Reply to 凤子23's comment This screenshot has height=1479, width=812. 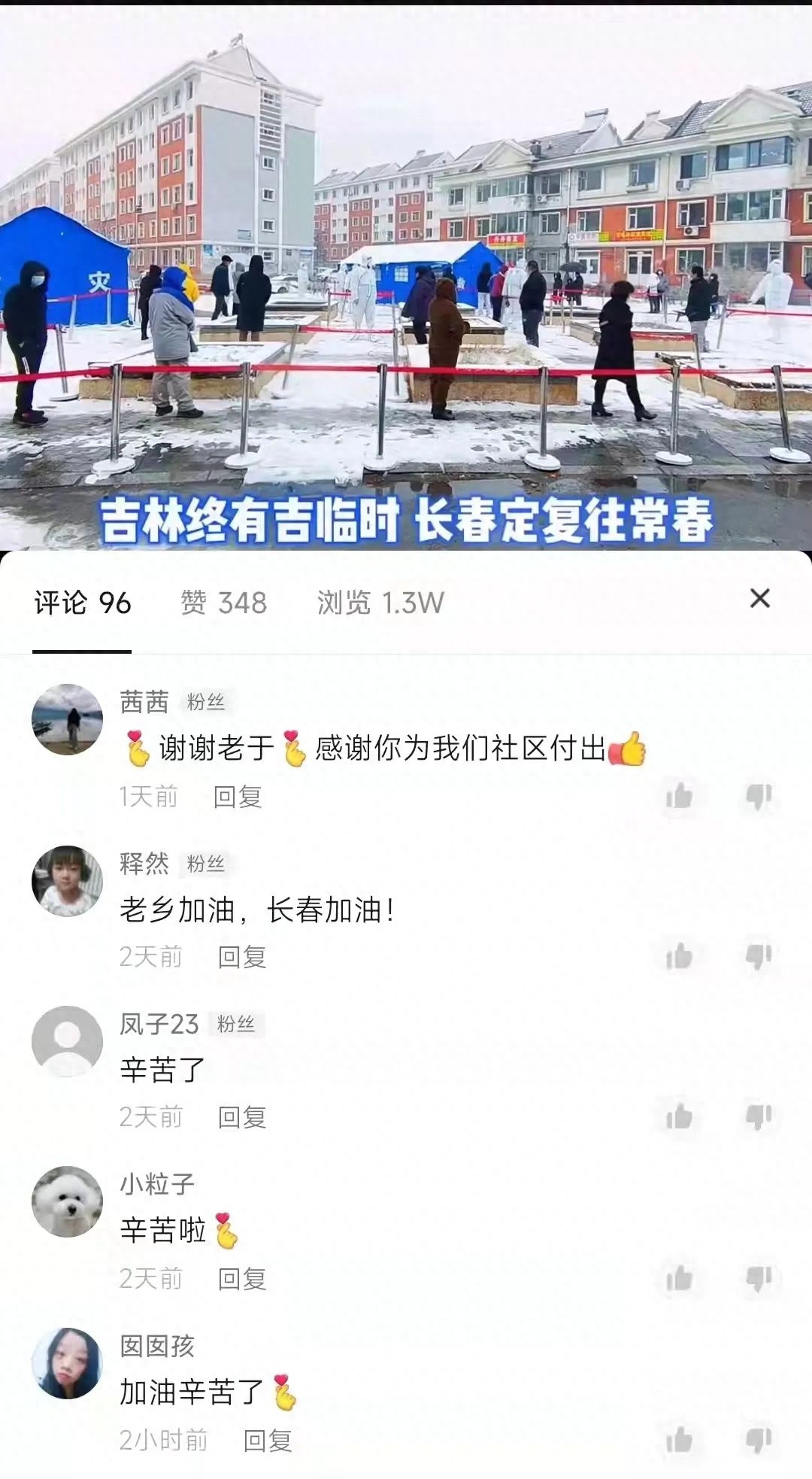pyautogui.click(x=242, y=1117)
